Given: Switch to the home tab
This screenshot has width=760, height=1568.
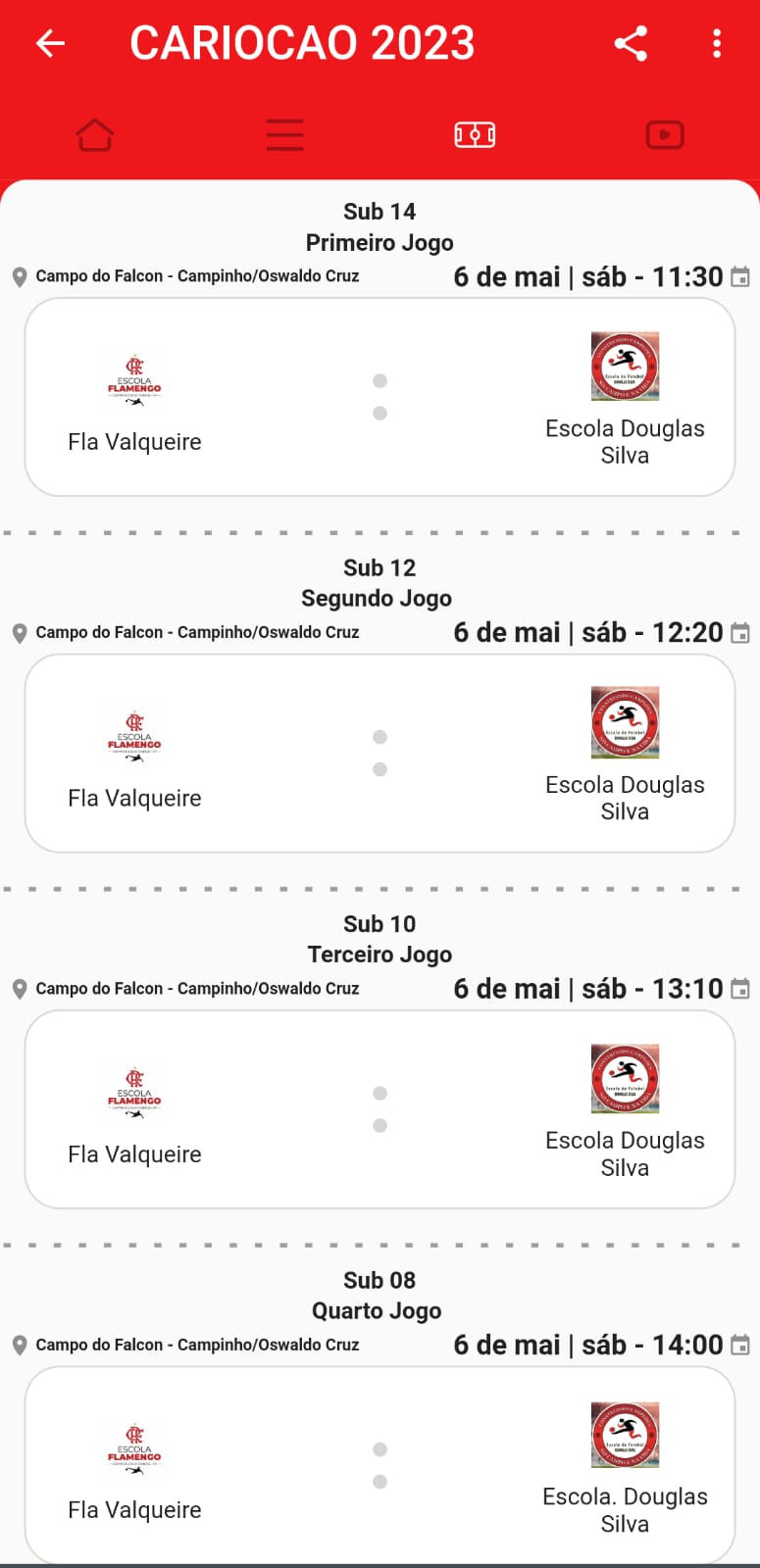Looking at the screenshot, I should click(95, 135).
